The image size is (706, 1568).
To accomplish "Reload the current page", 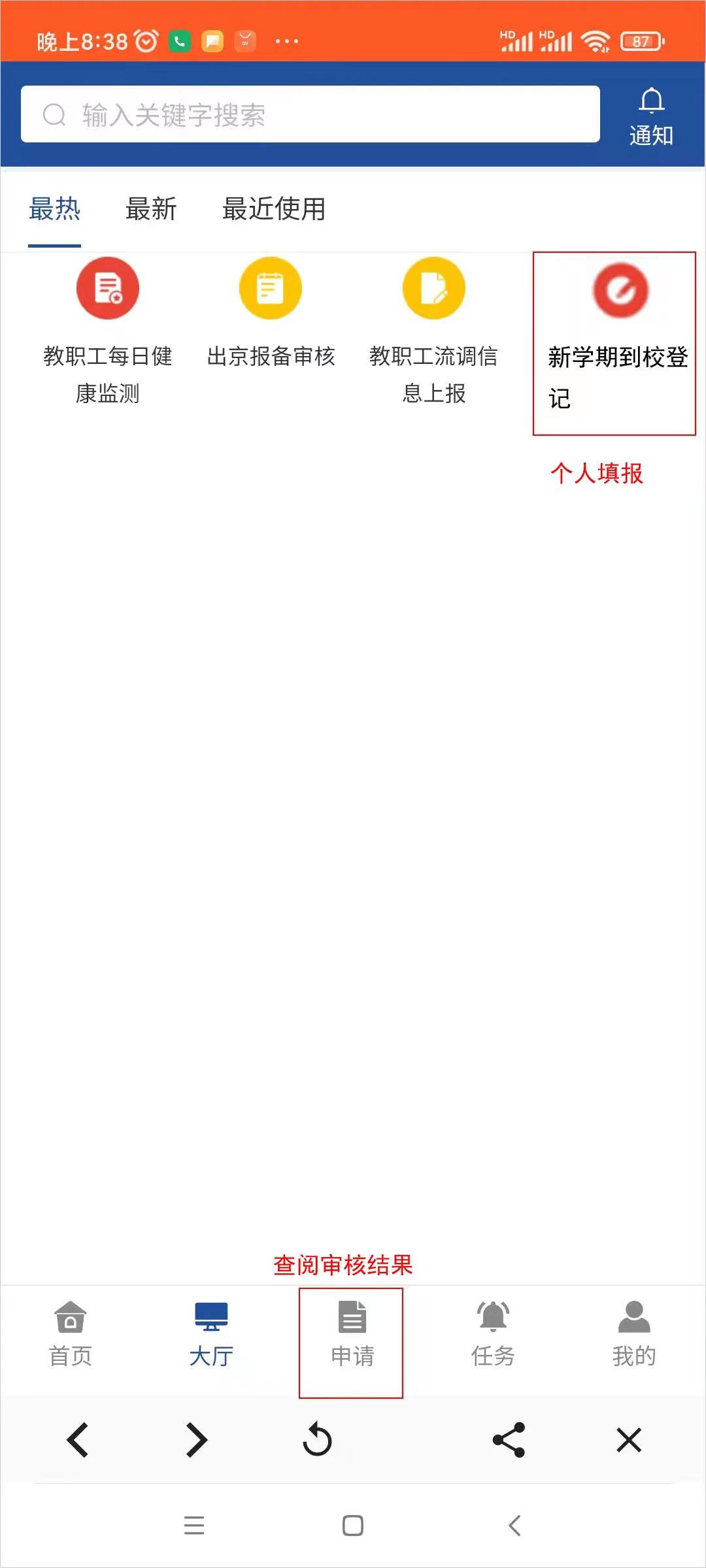I will tap(318, 1440).
